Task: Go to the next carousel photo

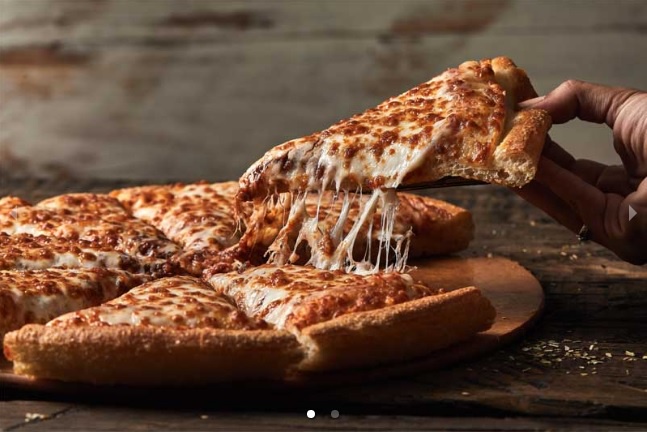Action: [631, 213]
